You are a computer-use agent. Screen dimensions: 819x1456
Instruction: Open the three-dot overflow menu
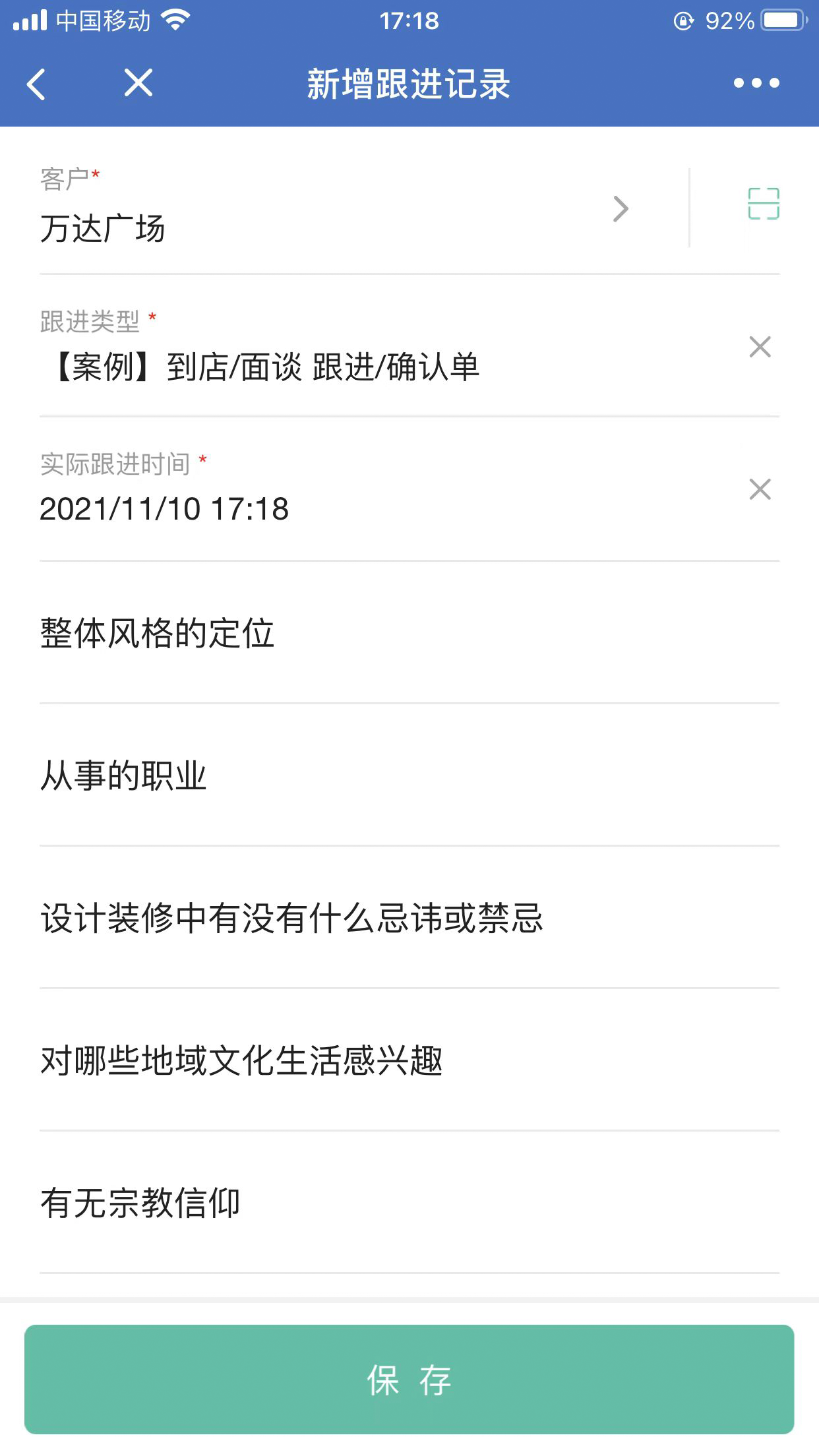756,83
